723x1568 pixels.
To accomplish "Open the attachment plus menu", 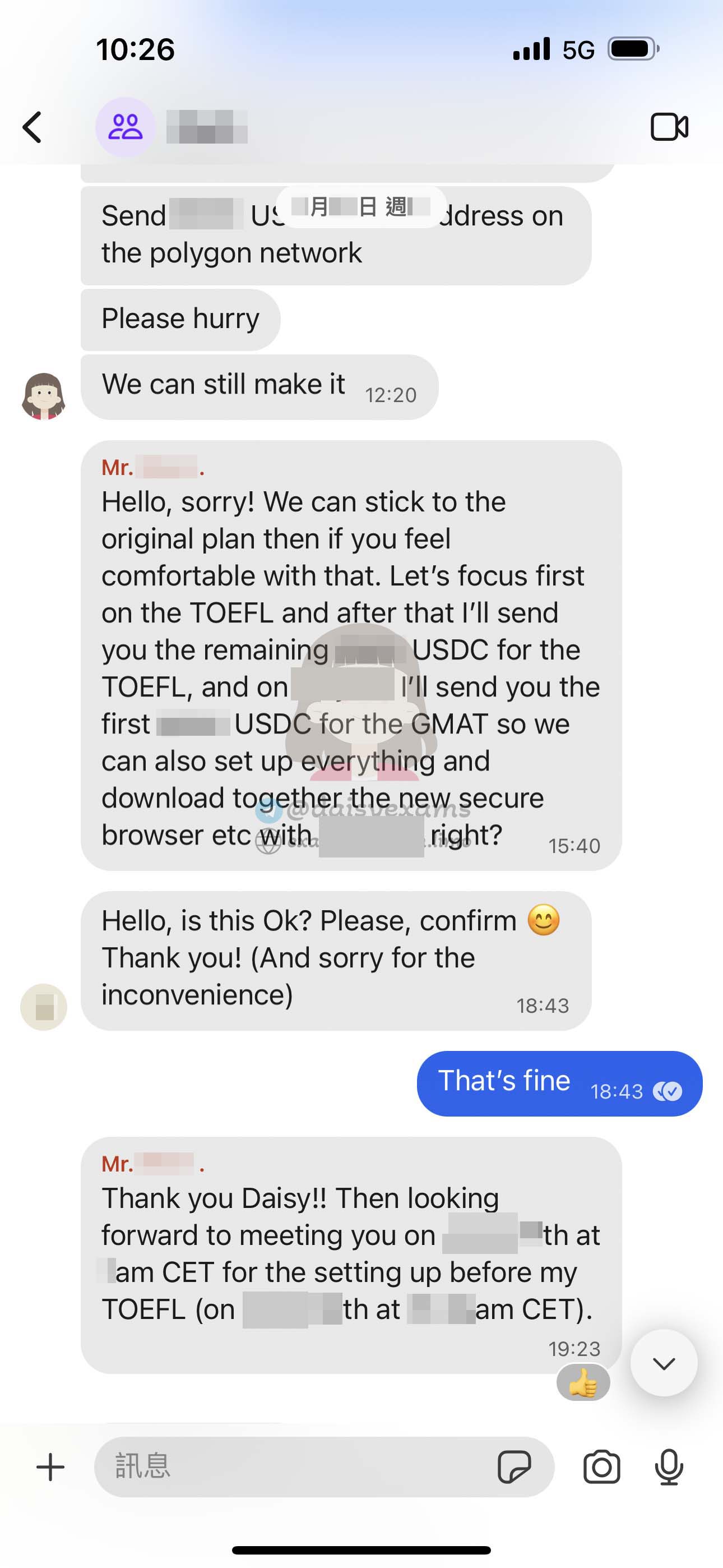I will pos(50,1467).
